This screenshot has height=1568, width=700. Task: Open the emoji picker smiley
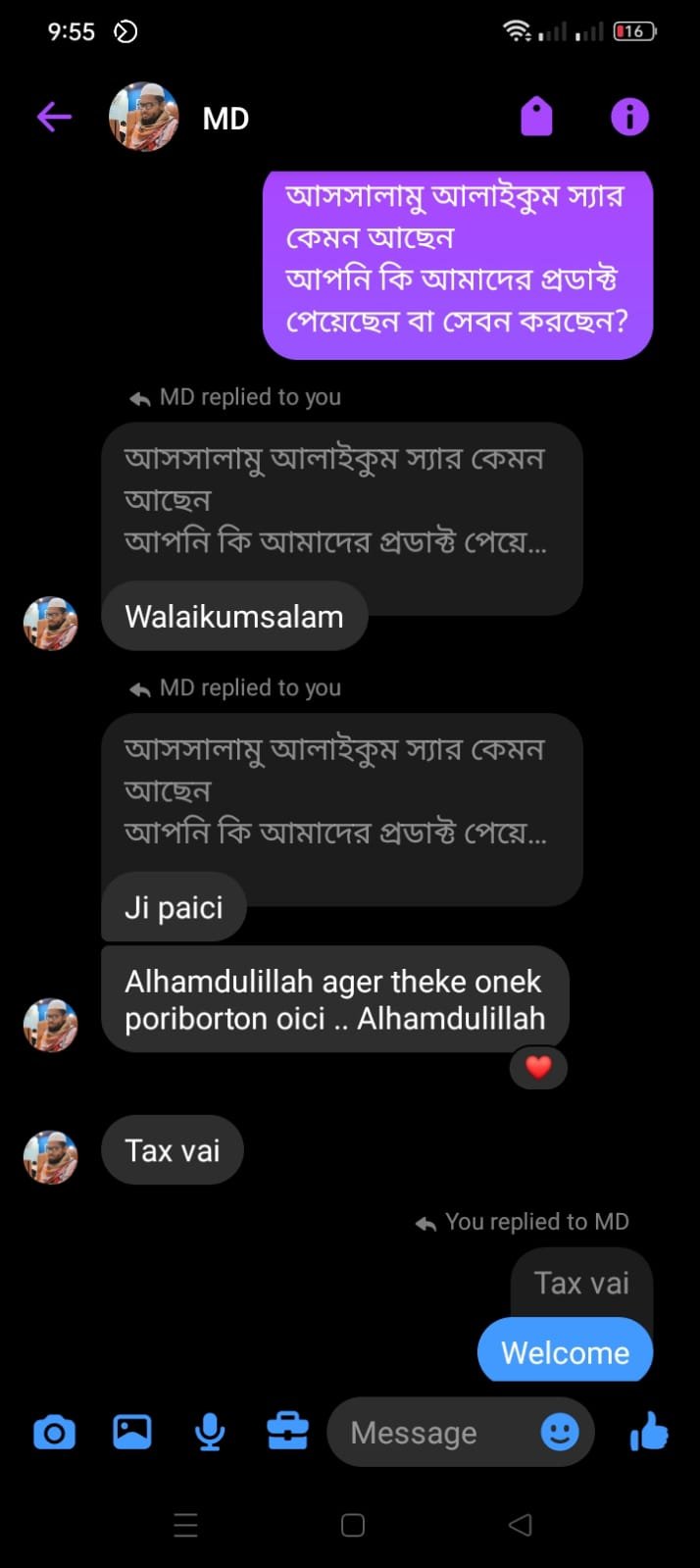pyautogui.click(x=560, y=1433)
